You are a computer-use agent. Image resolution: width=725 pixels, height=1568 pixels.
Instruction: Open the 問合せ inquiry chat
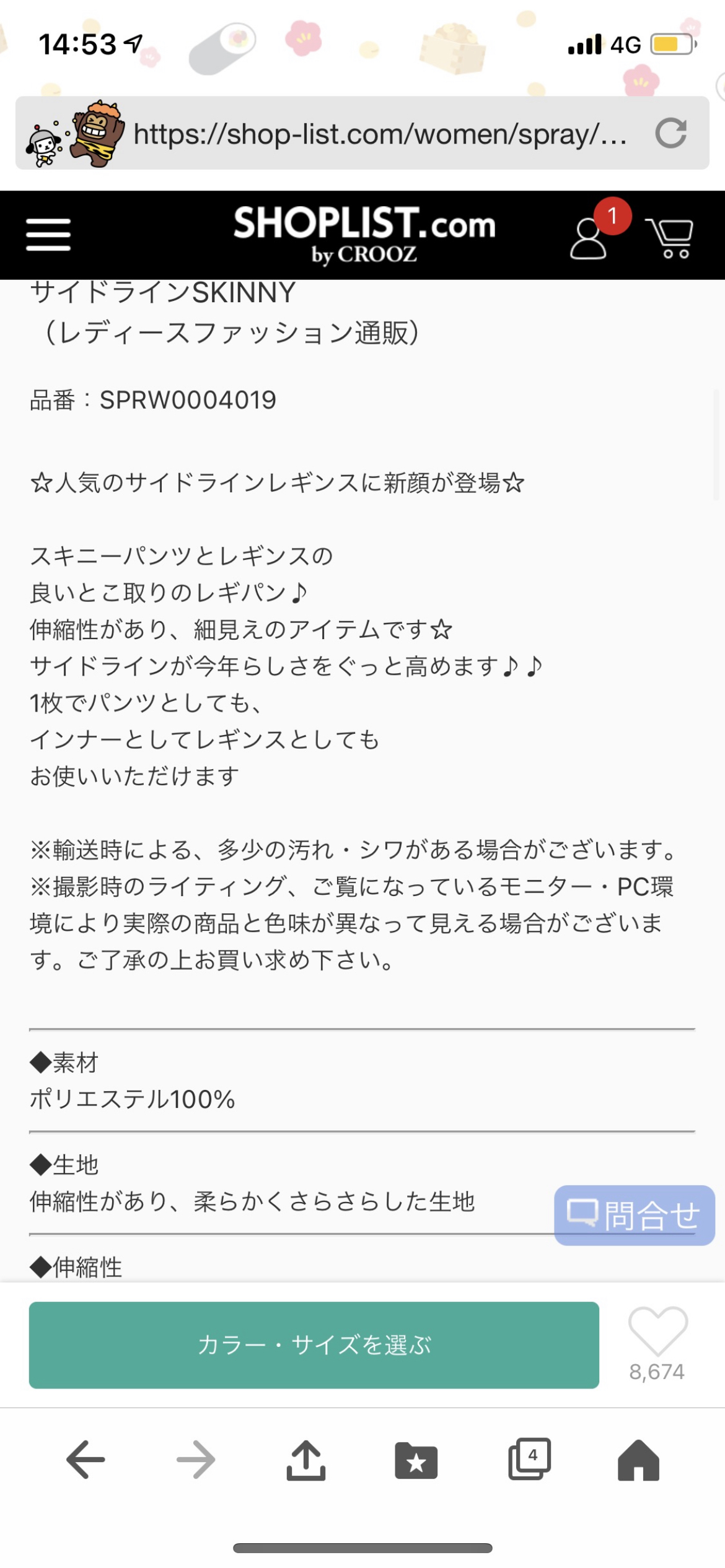click(x=634, y=1215)
